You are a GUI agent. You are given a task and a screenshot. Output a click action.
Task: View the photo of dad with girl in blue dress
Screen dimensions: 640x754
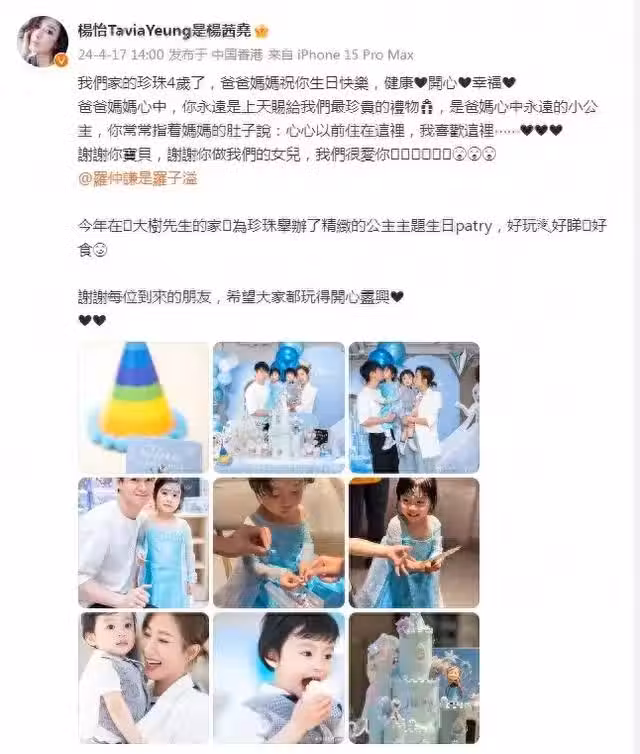(x=144, y=542)
